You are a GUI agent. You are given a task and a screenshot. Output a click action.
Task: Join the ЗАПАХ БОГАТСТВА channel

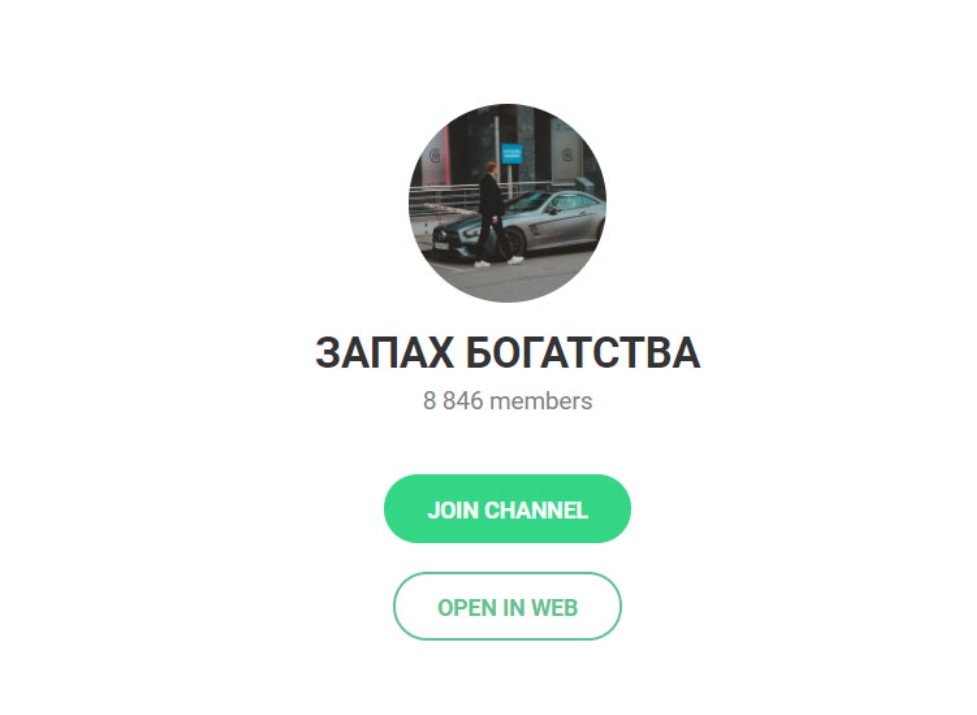coord(507,509)
